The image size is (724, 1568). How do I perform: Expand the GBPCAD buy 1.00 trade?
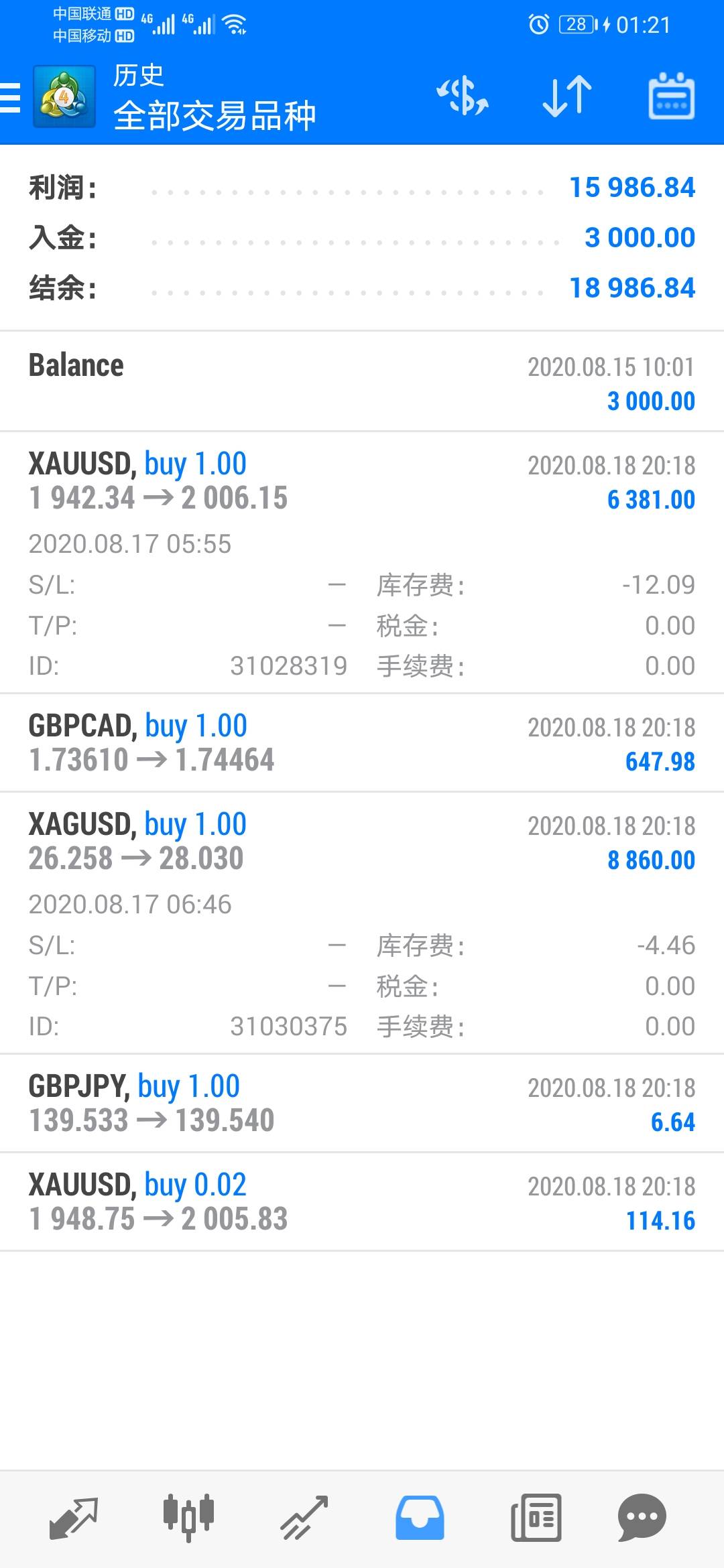pos(362,742)
